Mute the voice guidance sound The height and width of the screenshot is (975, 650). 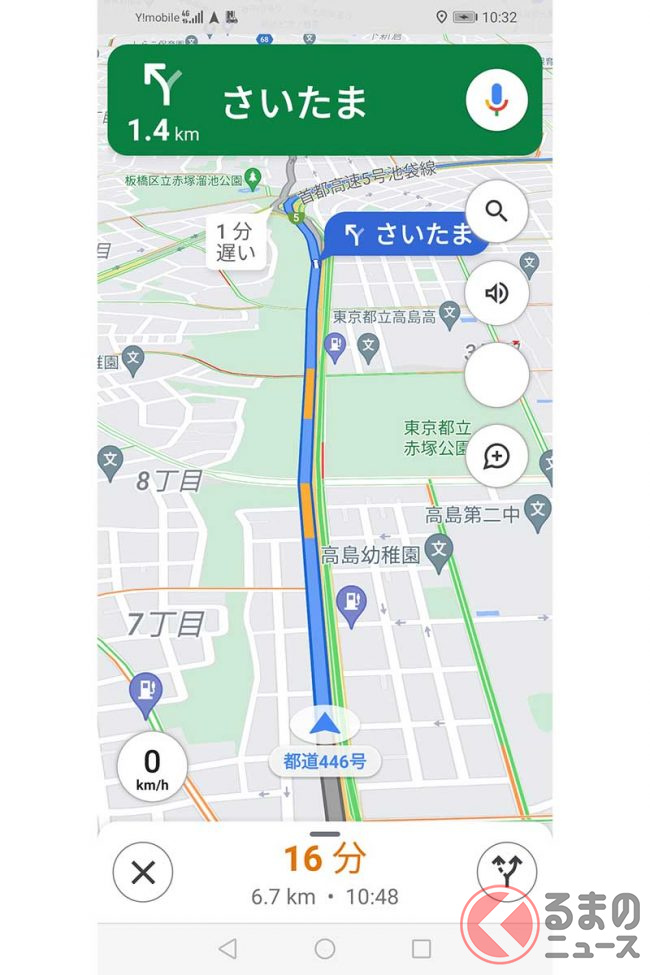[496, 293]
